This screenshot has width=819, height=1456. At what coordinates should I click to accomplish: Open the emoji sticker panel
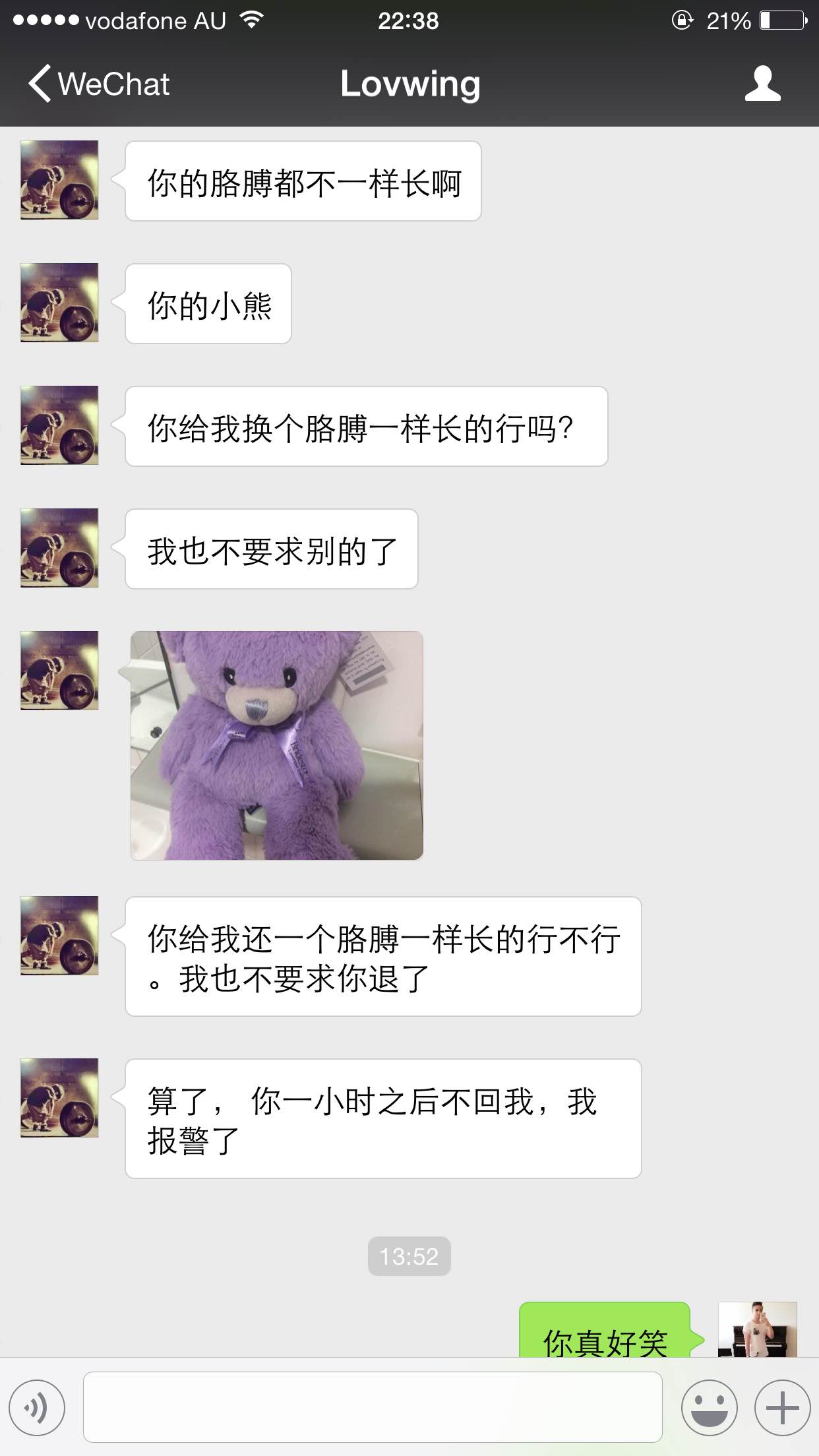click(709, 1408)
